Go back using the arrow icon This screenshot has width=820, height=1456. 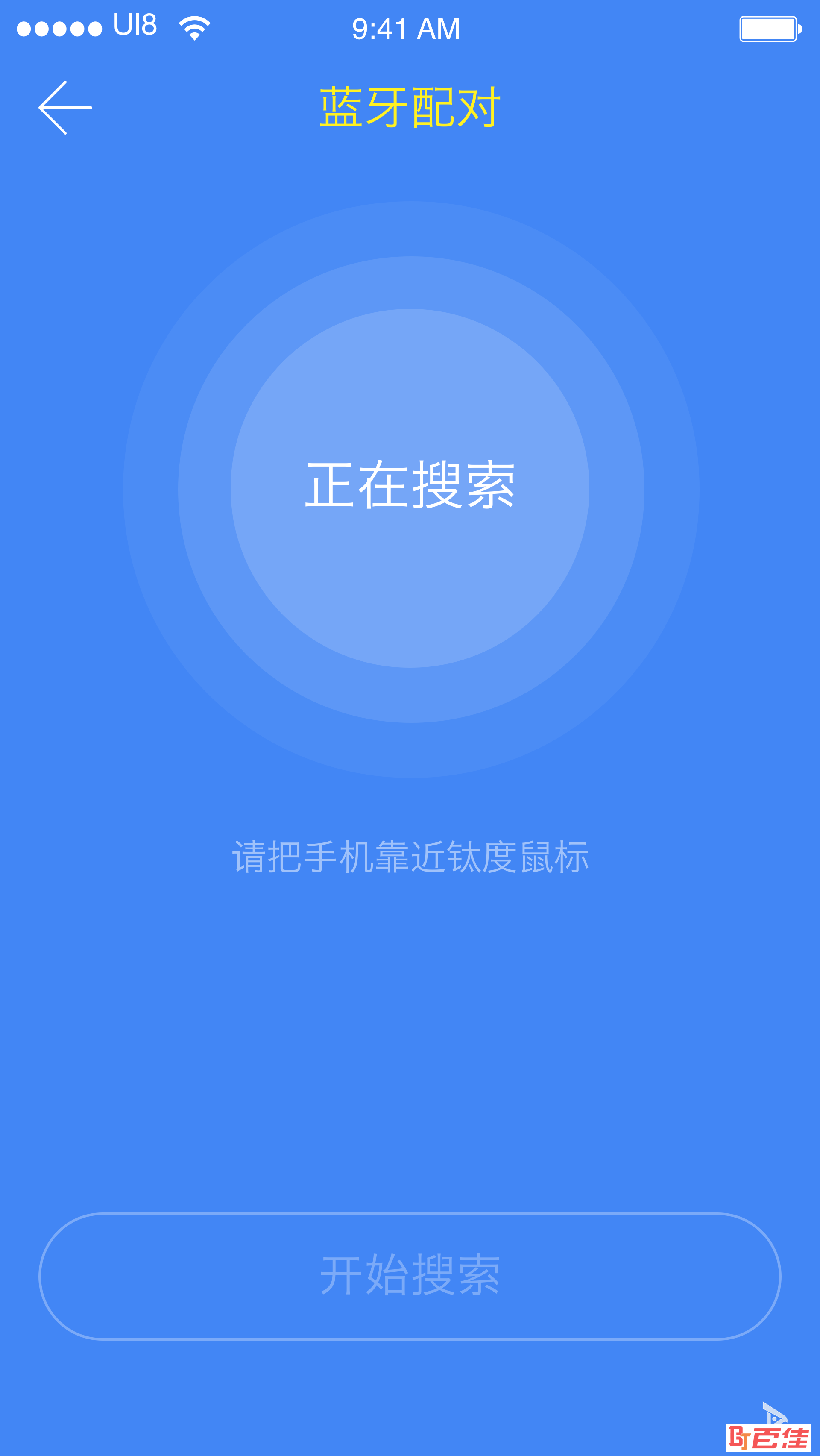[x=65, y=107]
